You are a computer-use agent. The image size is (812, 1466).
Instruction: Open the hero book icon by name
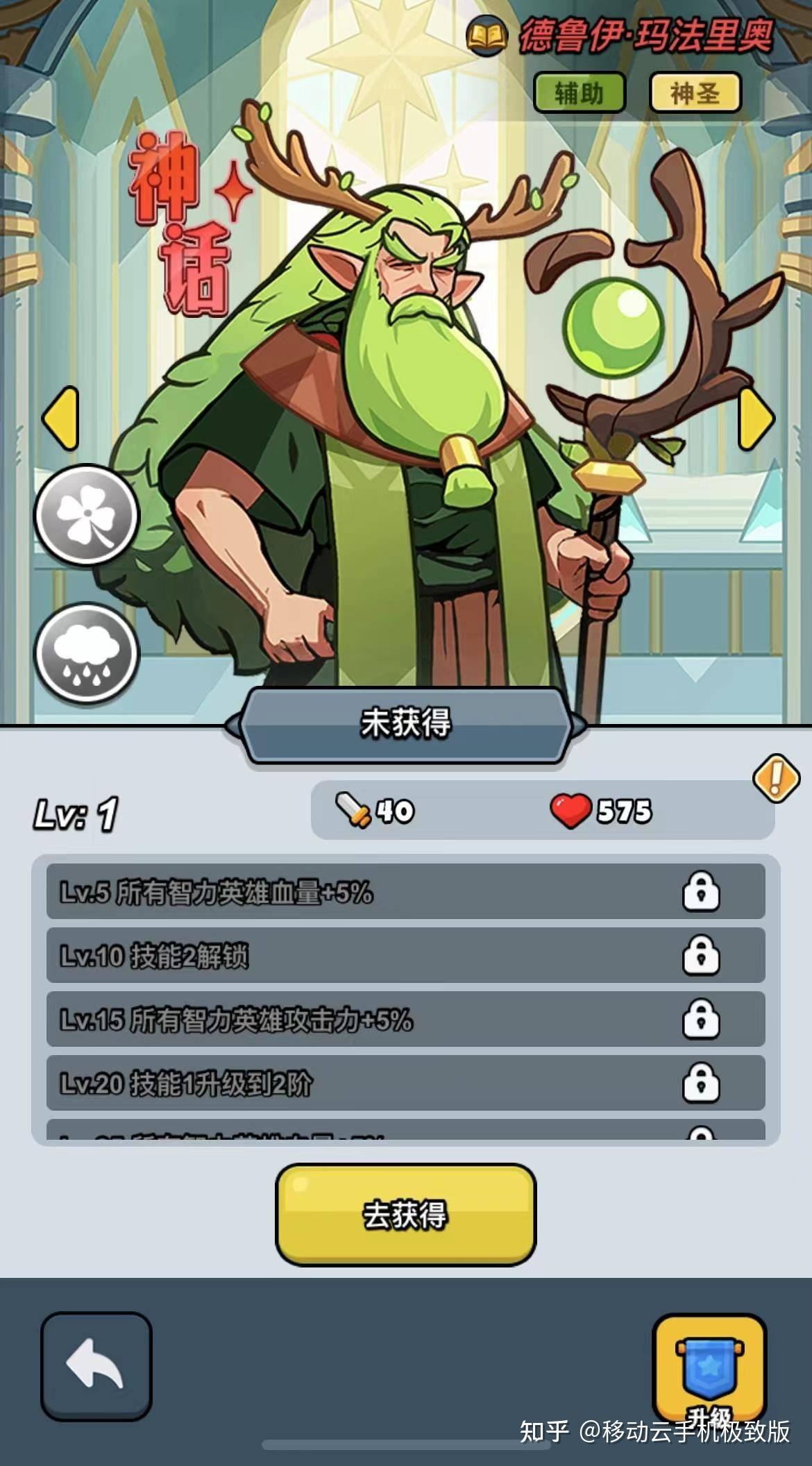487,37
